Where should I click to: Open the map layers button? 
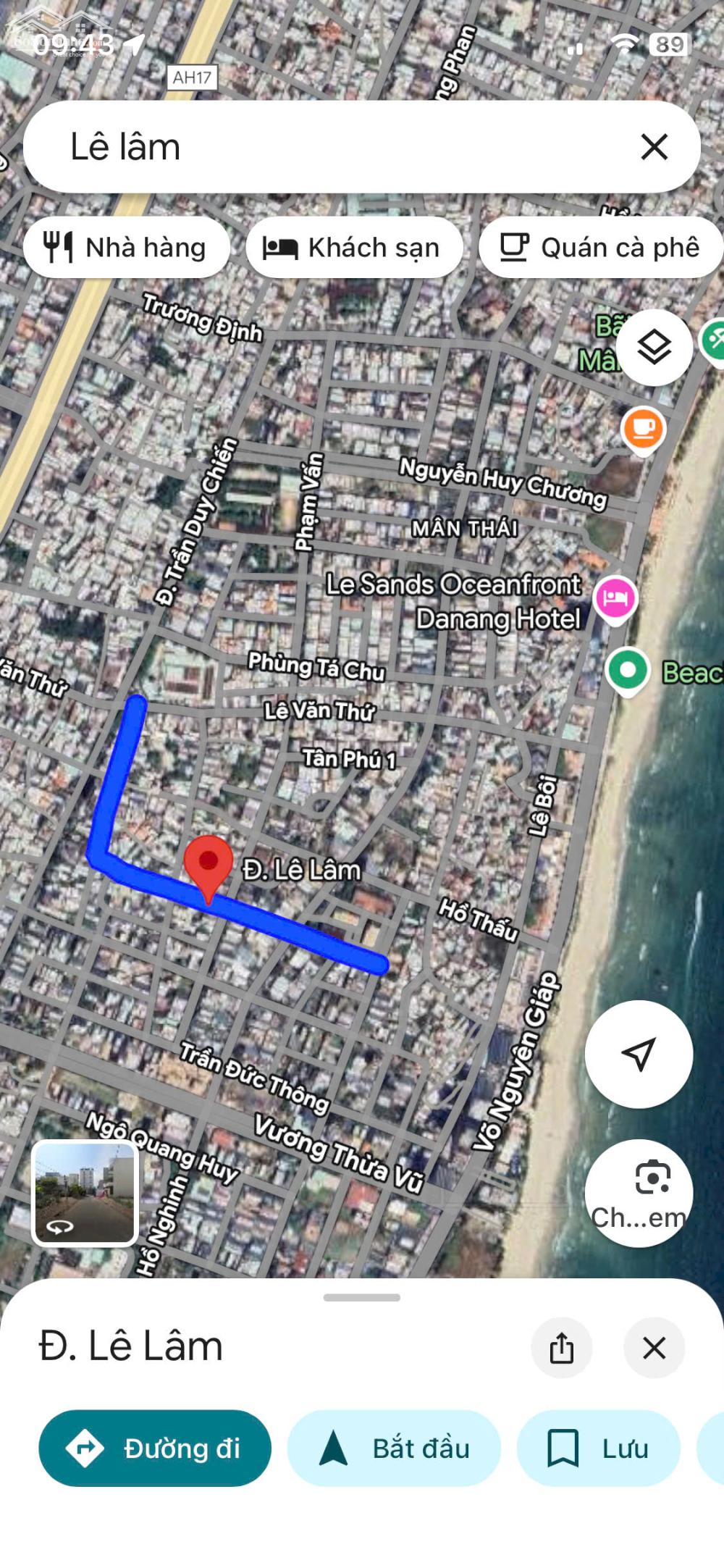(654, 348)
